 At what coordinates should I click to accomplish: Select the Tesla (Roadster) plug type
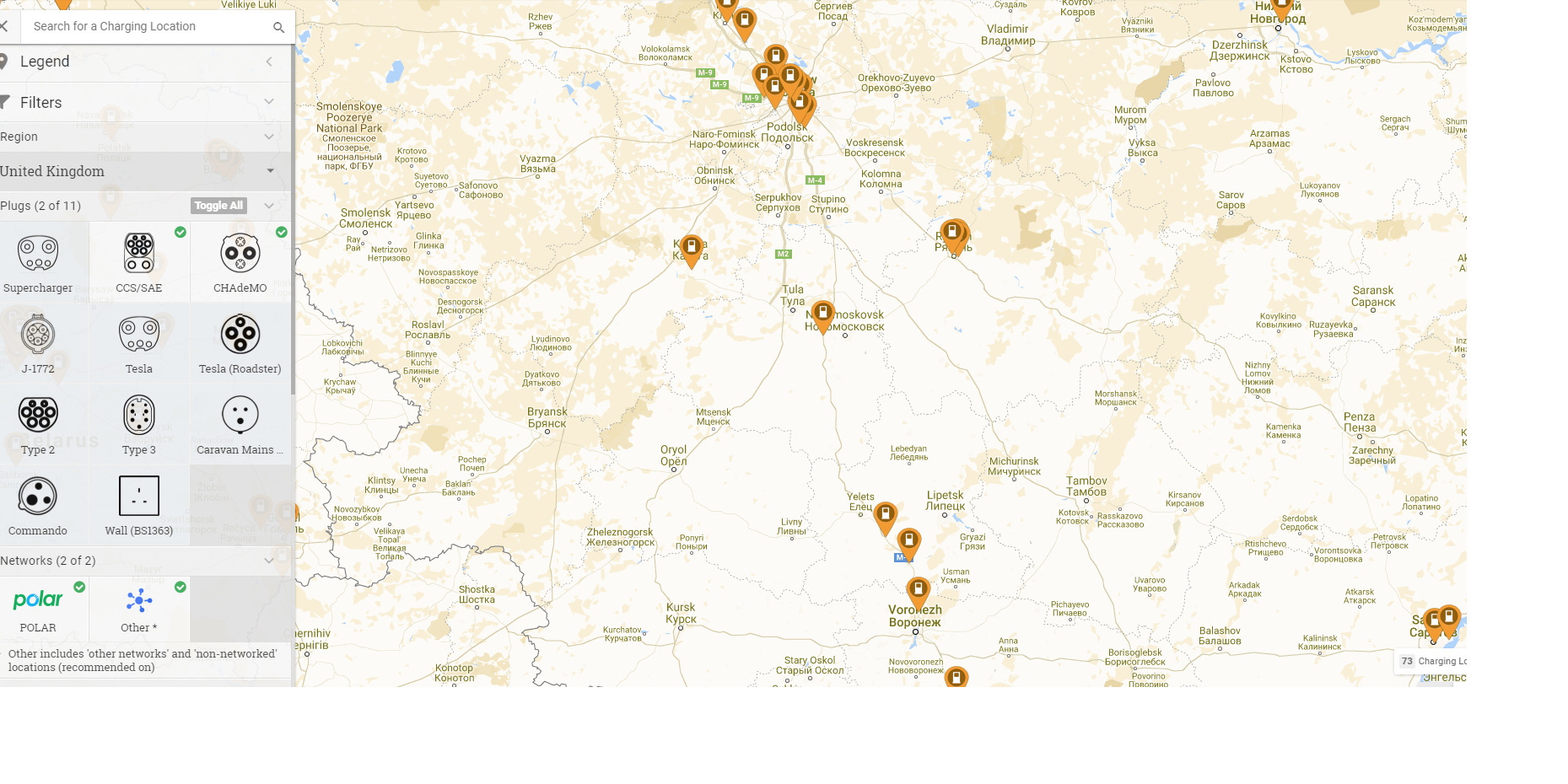click(240, 342)
